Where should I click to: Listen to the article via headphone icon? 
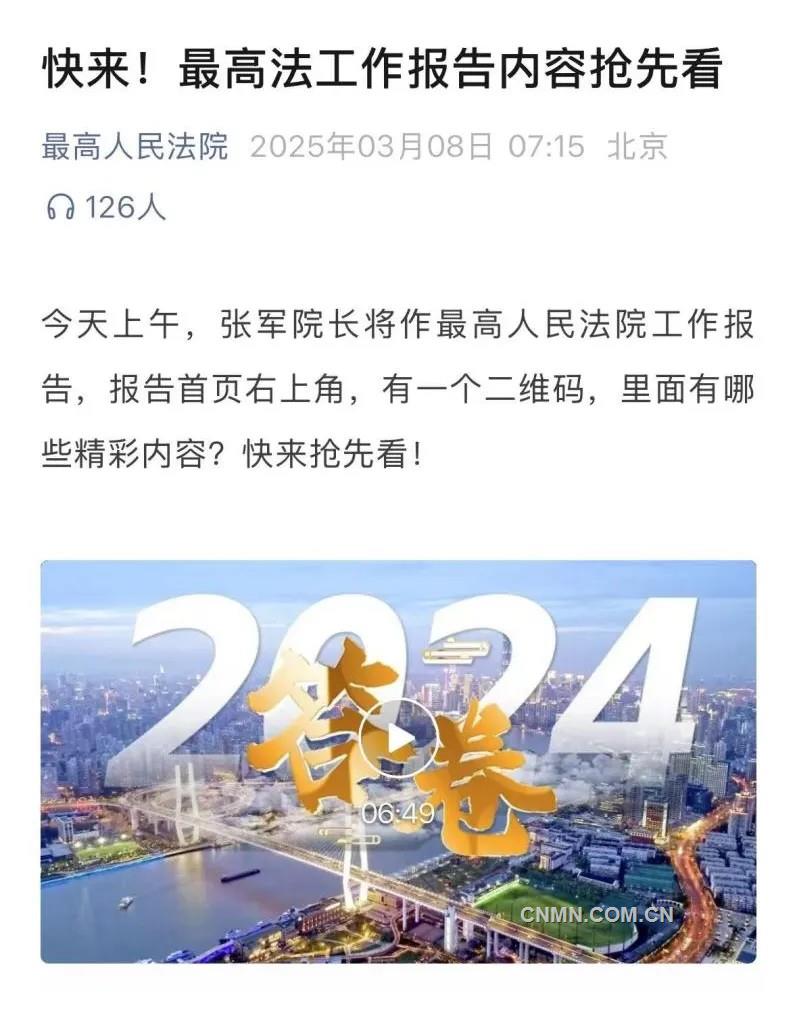pos(61,208)
